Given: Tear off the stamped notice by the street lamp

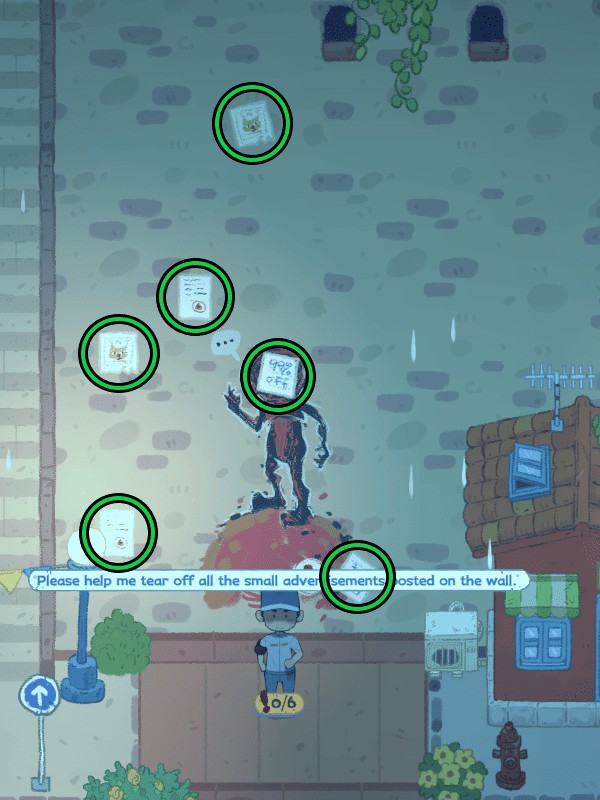Looking at the screenshot, I should click(119, 531).
